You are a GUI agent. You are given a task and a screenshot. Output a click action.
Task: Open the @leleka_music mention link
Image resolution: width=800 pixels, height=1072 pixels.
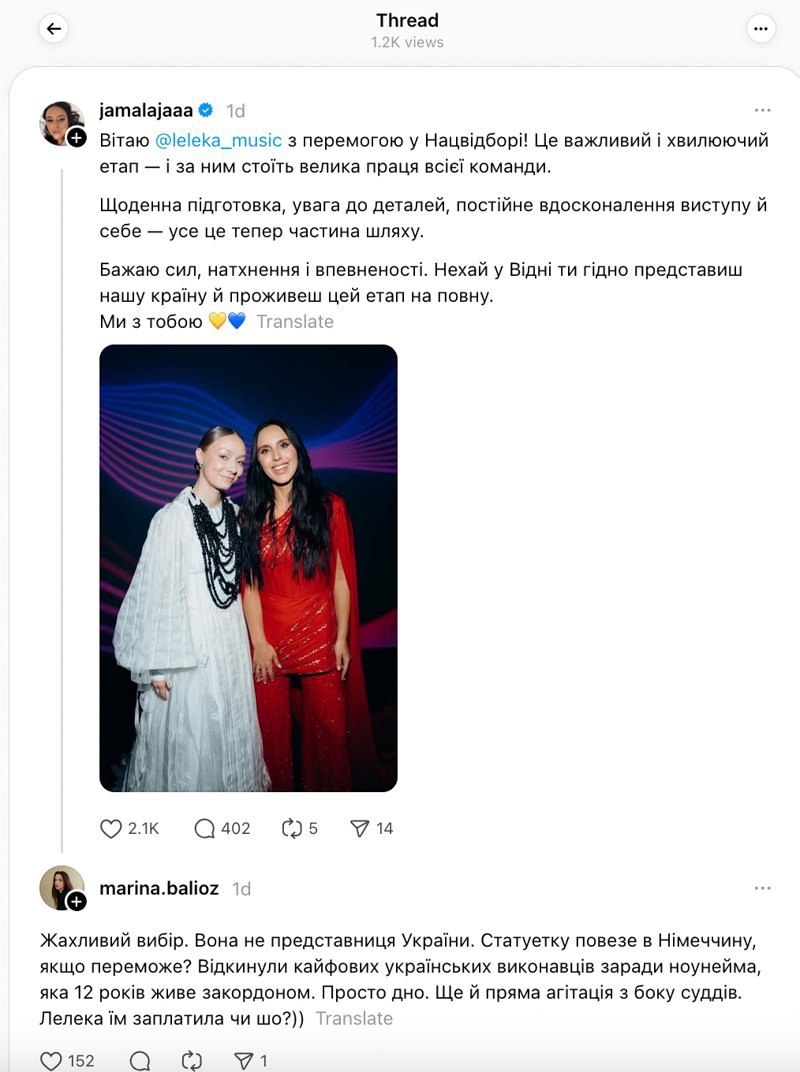tap(219, 139)
